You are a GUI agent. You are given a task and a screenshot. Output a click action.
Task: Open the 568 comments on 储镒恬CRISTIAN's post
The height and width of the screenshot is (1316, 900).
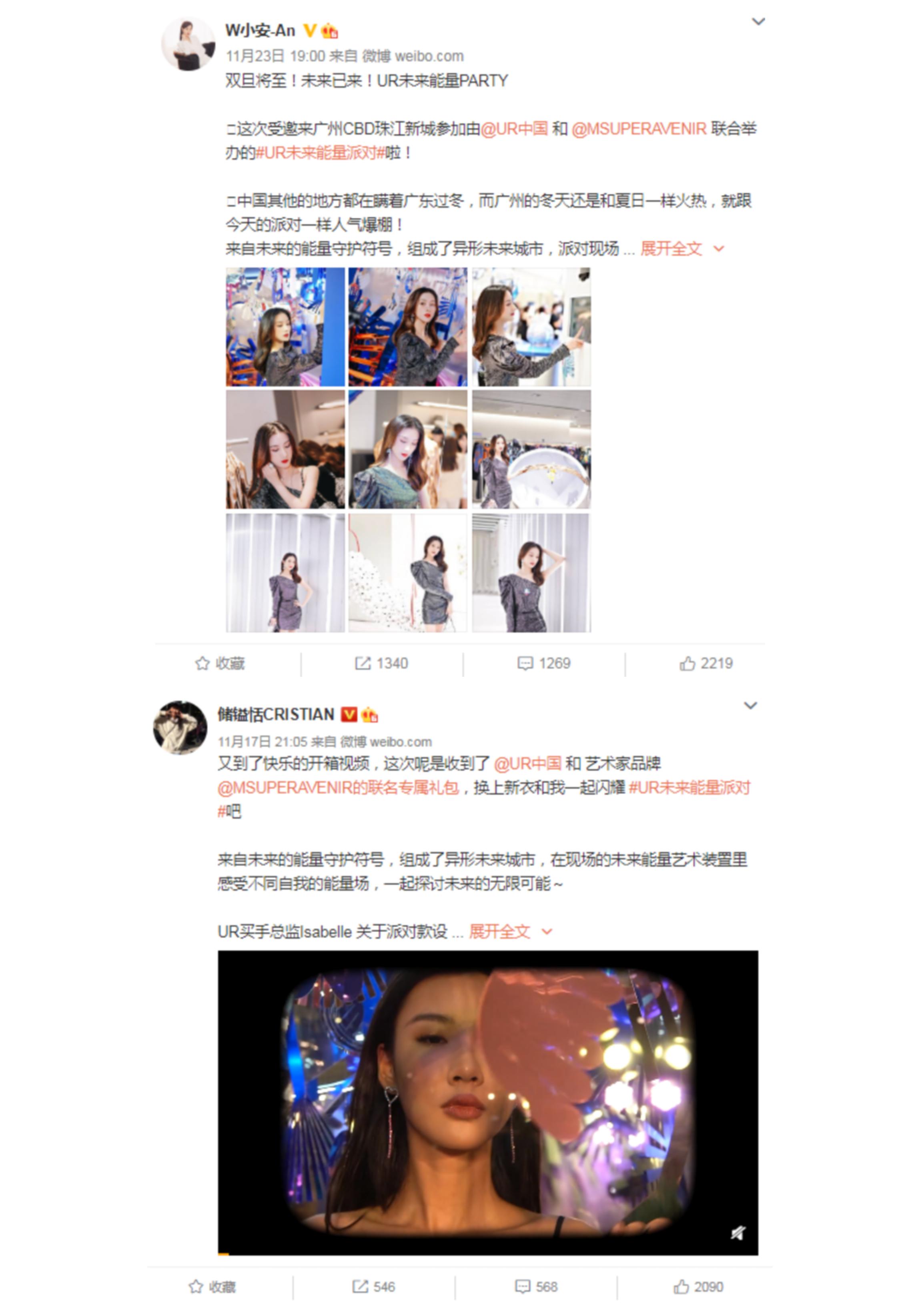pos(536,1286)
